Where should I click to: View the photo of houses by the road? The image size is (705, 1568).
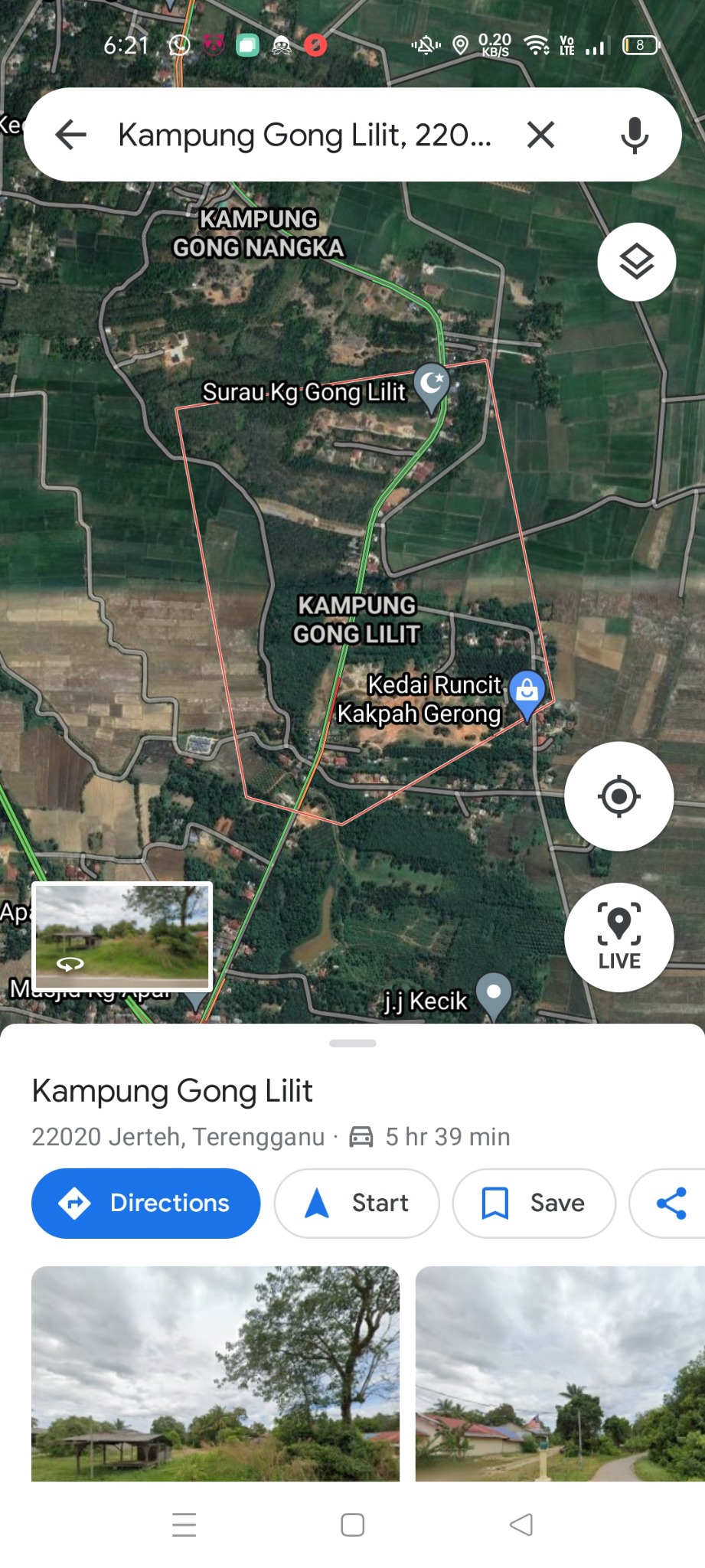click(x=560, y=1373)
